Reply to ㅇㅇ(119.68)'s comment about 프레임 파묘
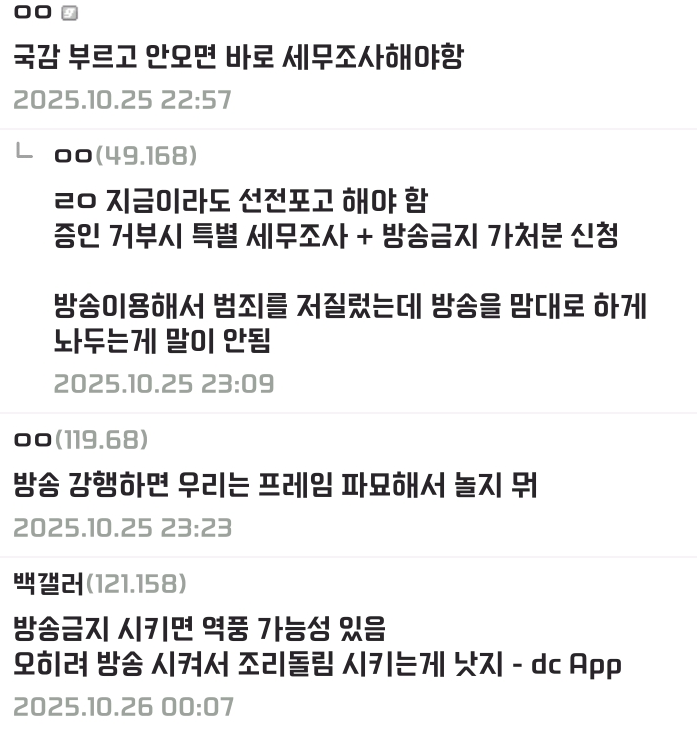The height and width of the screenshot is (733, 697). tap(276, 486)
